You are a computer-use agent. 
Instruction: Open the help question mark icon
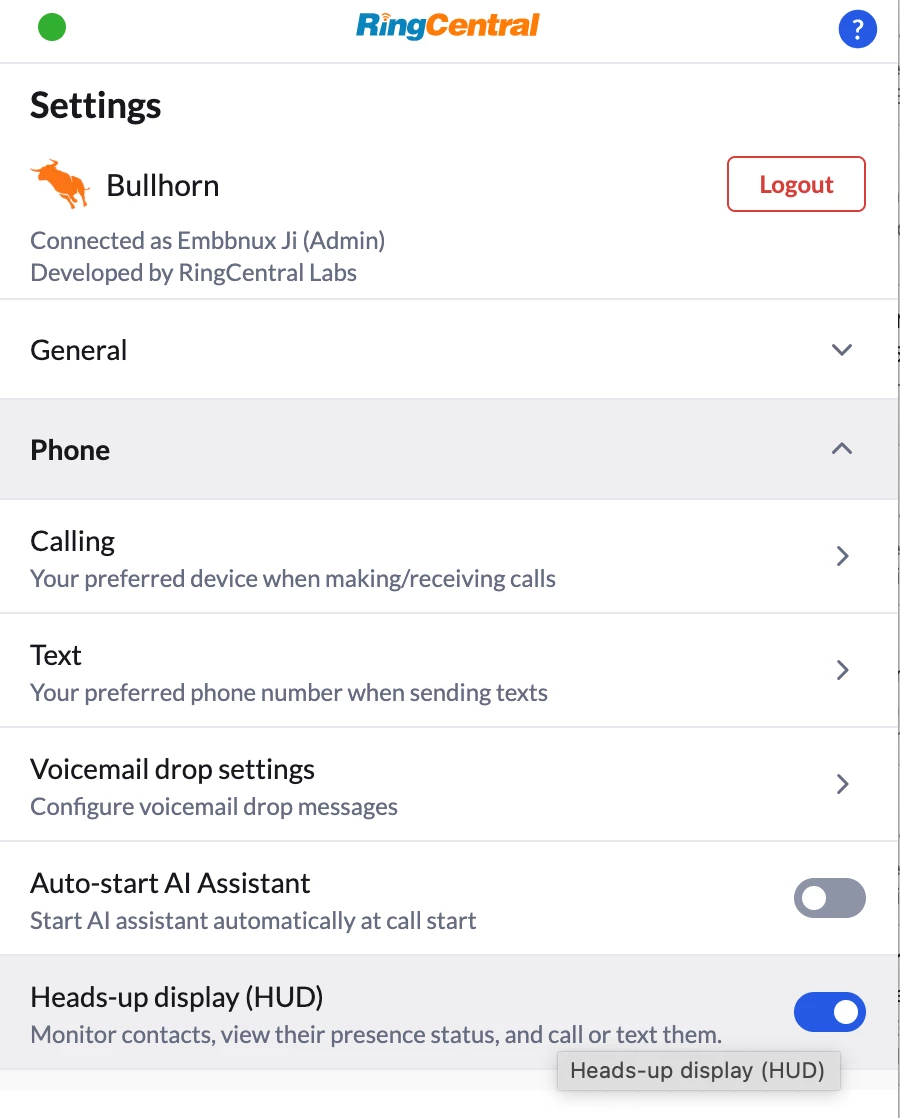pos(857,29)
